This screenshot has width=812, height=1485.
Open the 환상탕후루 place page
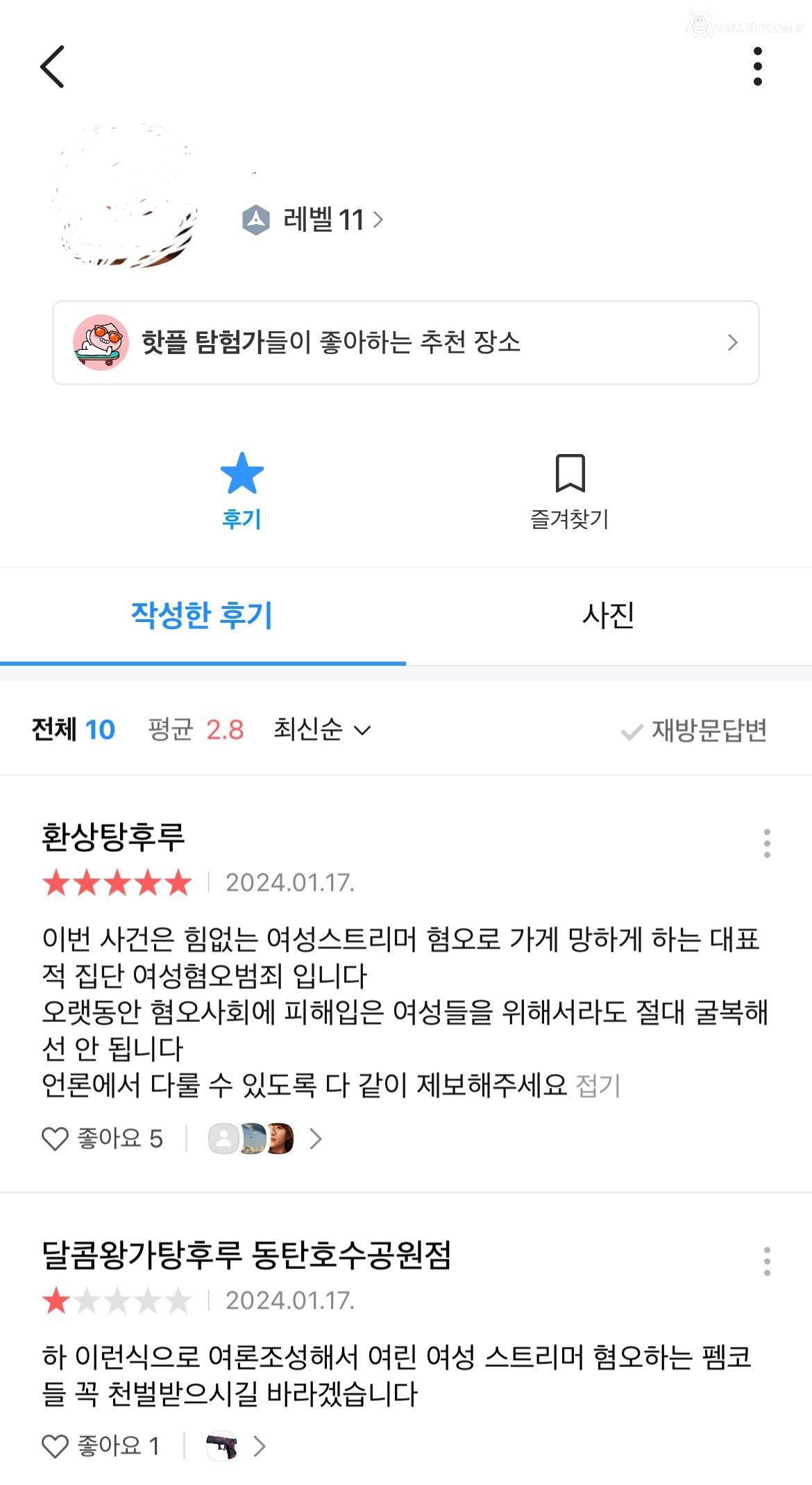(114, 837)
